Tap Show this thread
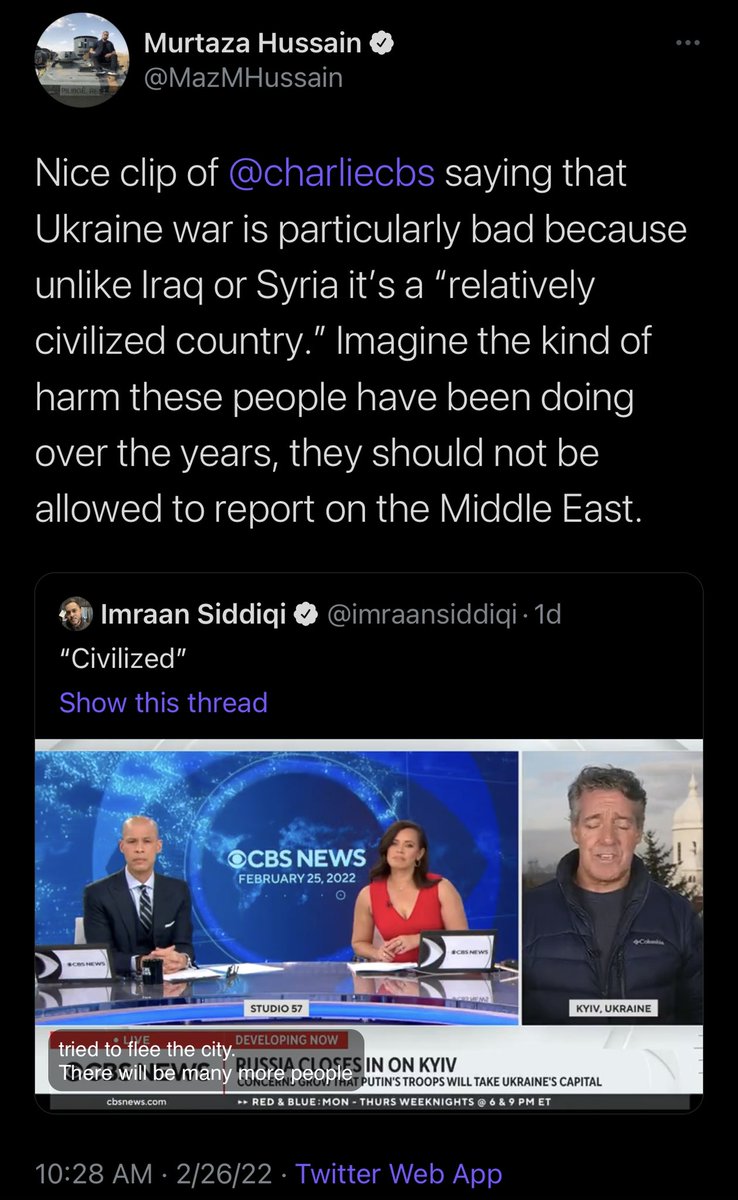The image size is (738, 1200). point(163,702)
